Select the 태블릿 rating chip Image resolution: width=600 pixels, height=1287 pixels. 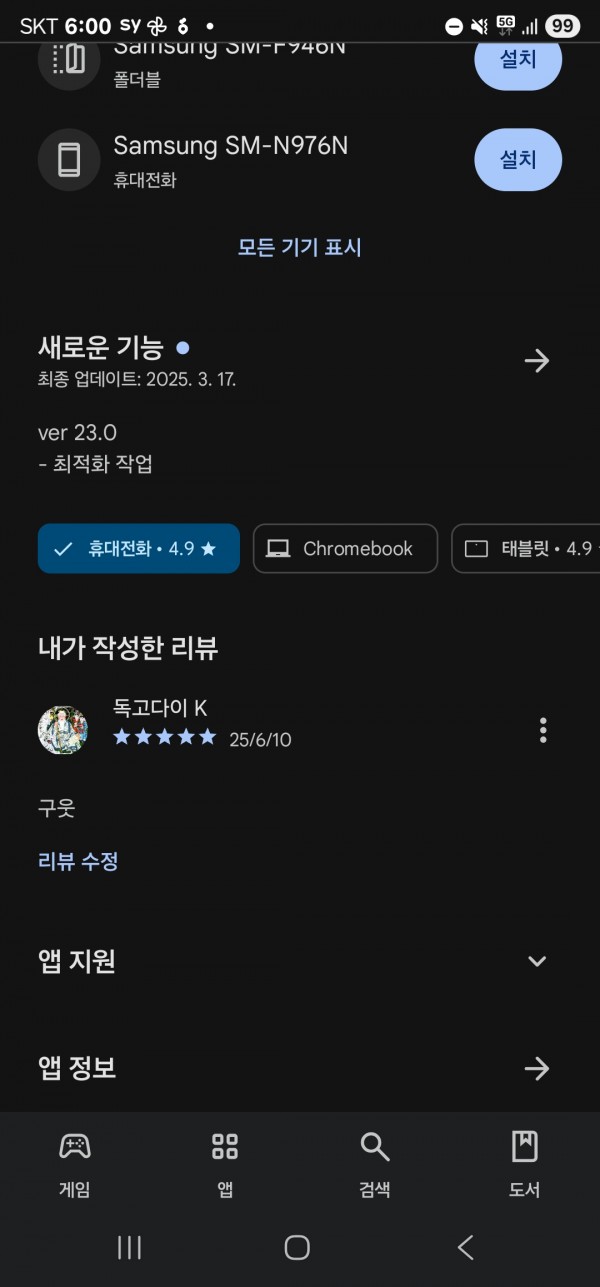click(x=526, y=548)
